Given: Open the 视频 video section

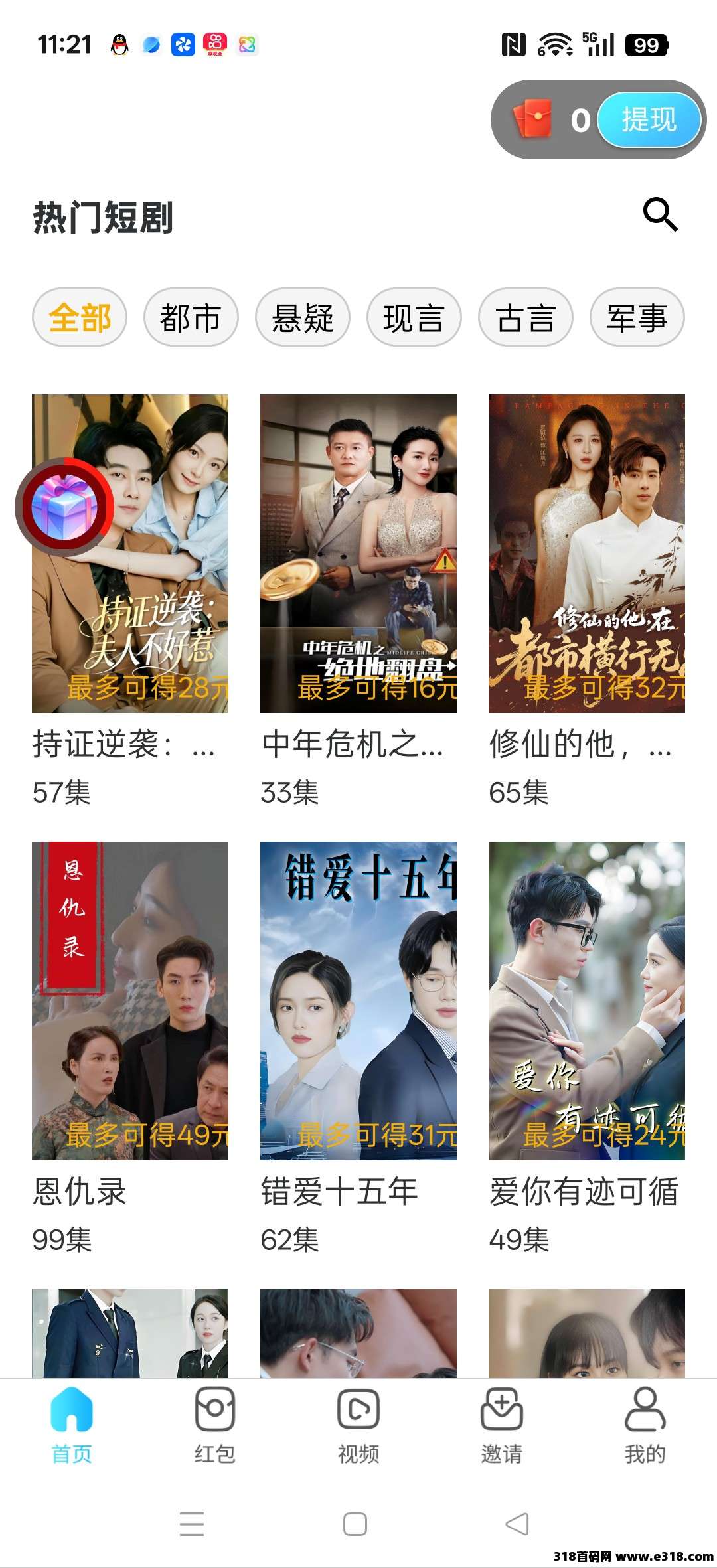Looking at the screenshot, I should tap(358, 1419).
